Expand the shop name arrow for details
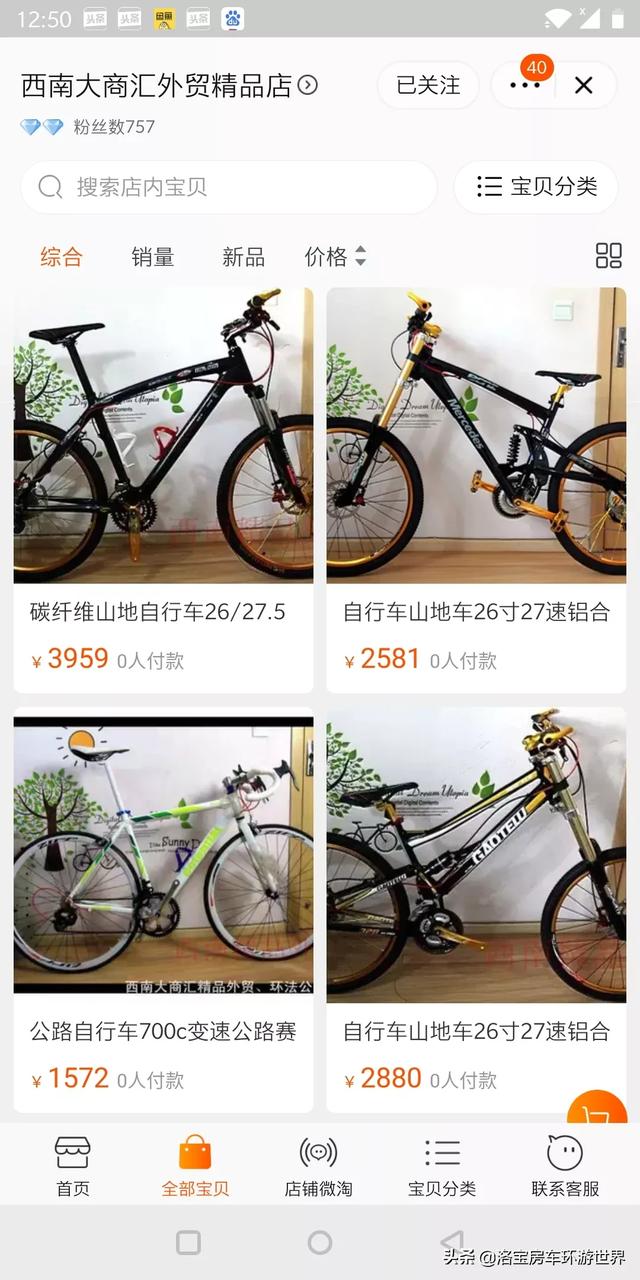 point(308,86)
